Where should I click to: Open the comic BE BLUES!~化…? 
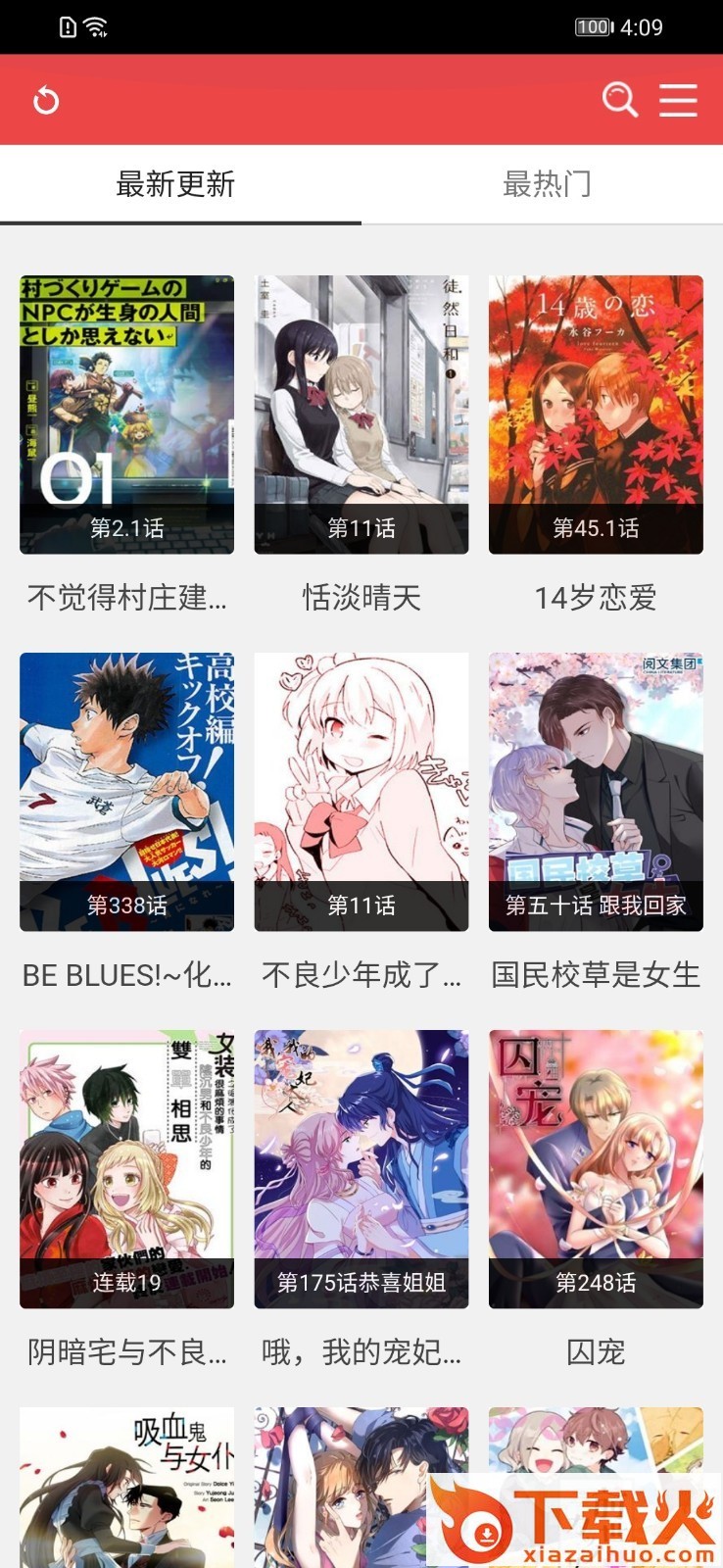pos(126,792)
